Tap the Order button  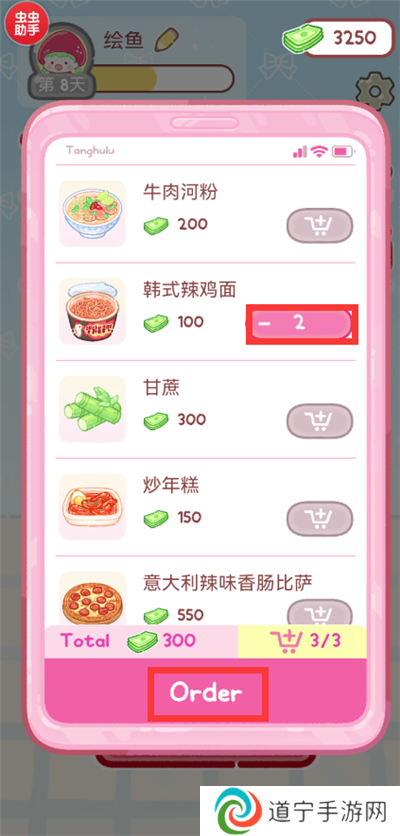(x=206, y=693)
